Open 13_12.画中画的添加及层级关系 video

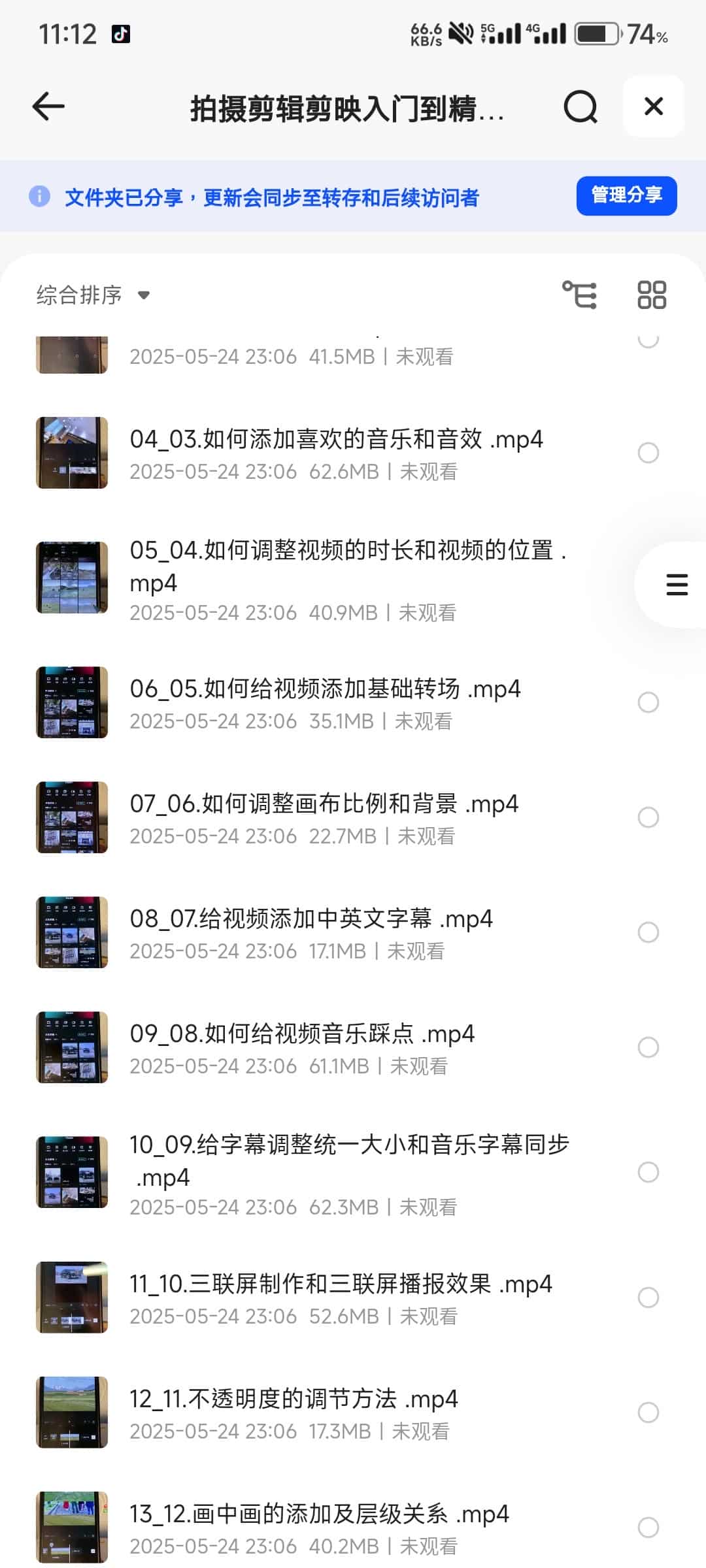[x=319, y=1514]
